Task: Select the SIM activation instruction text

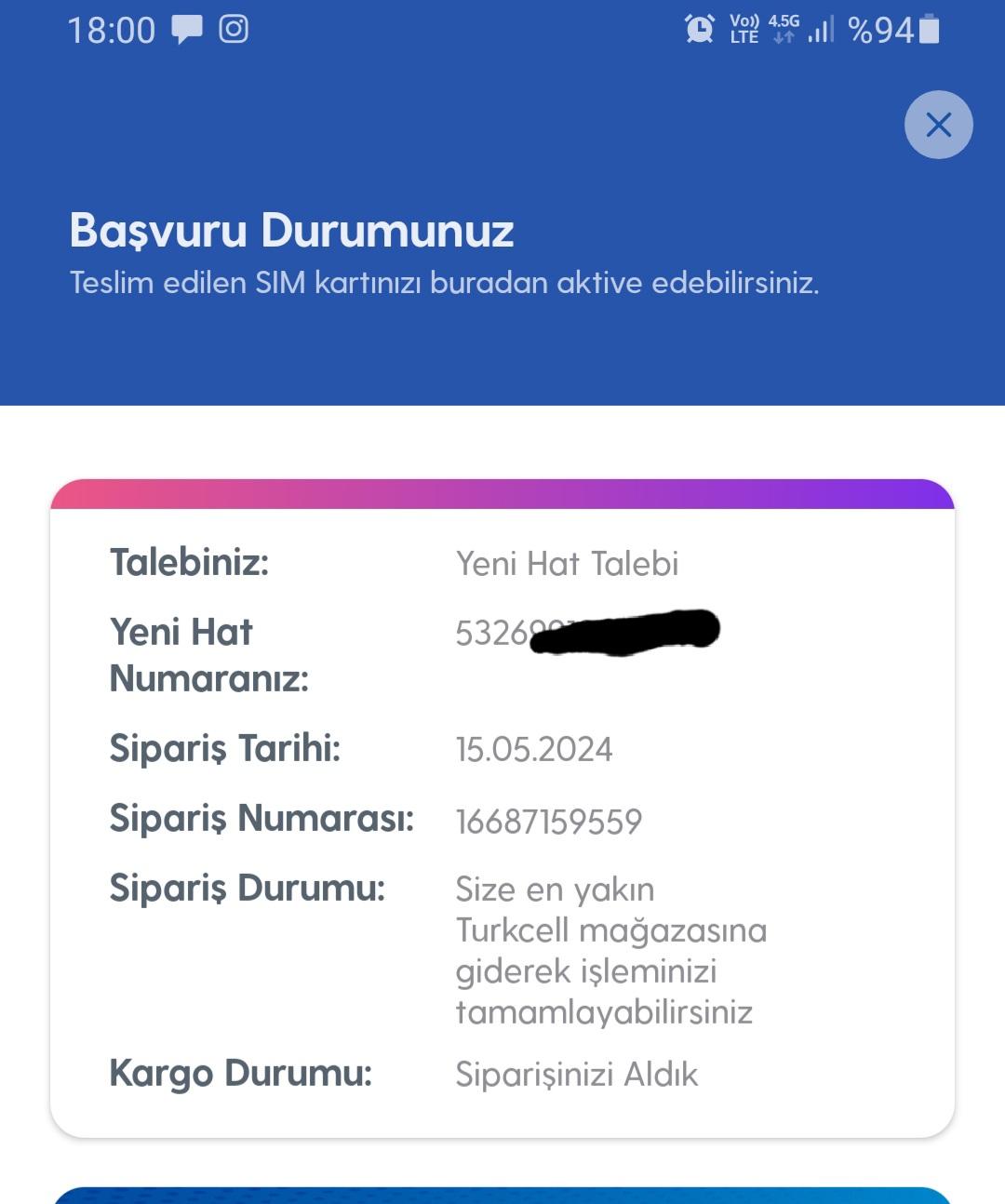Action: (x=446, y=284)
